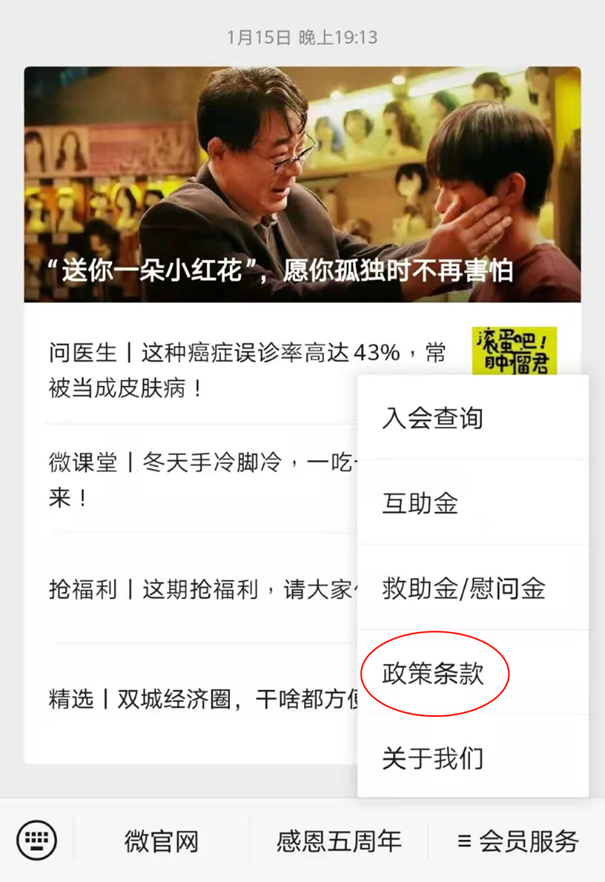Open 关于我们 menu item

tap(432, 758)
